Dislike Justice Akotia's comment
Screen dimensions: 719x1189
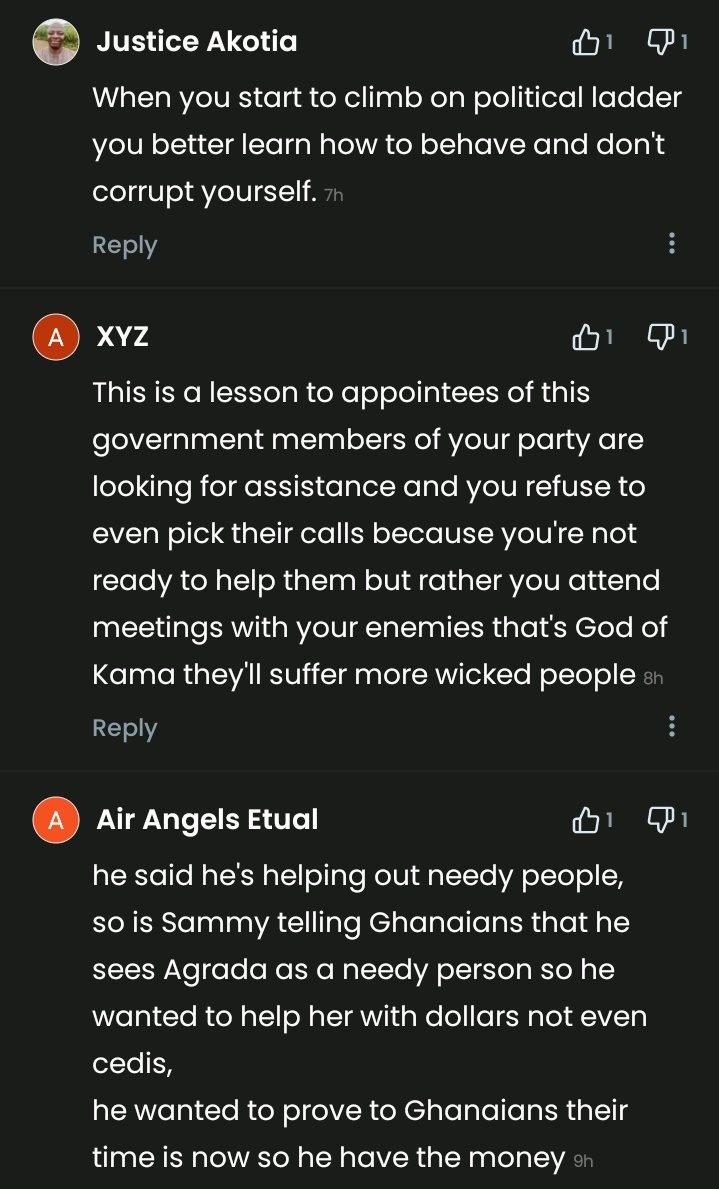click(x=660, y=42)
